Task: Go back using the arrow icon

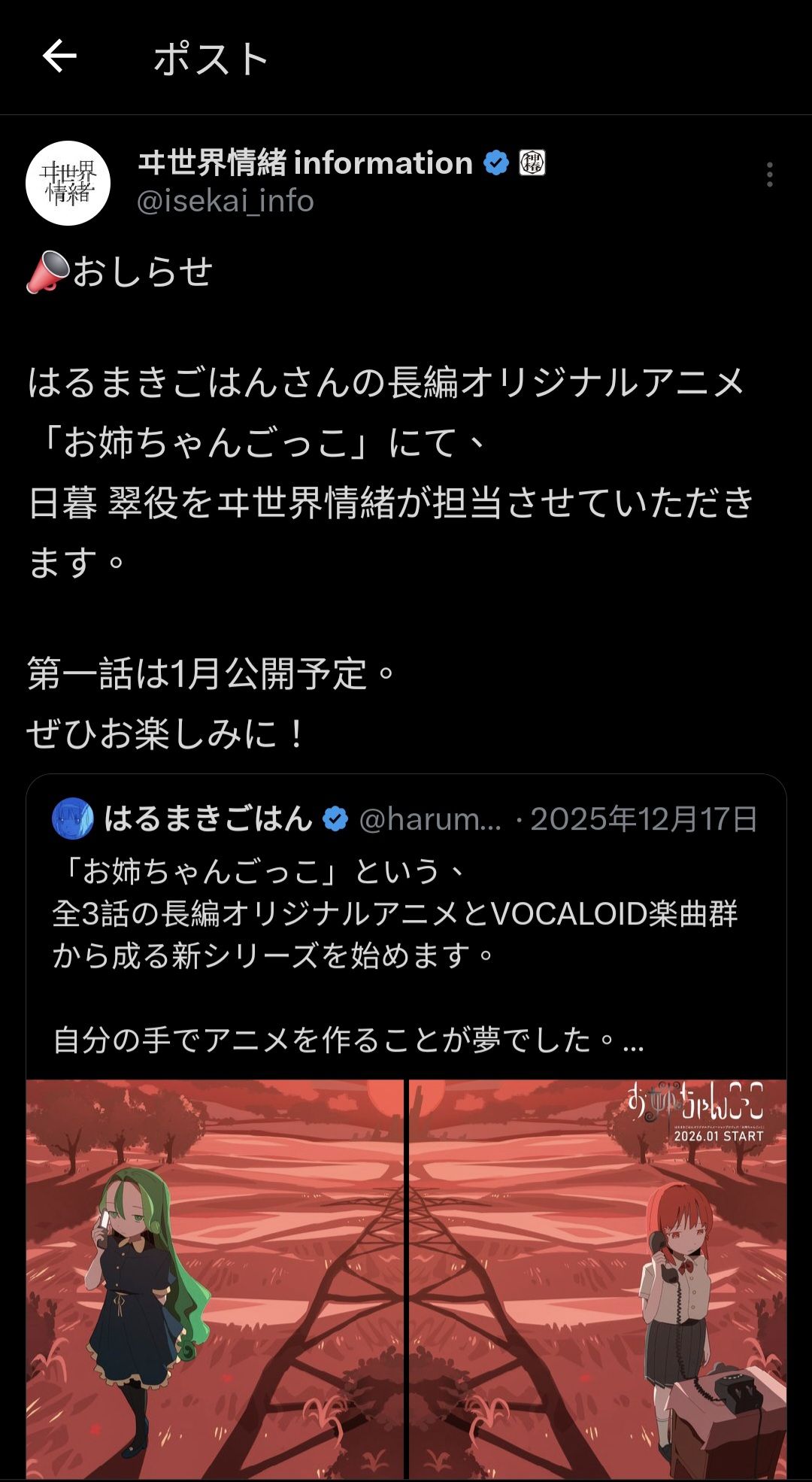Action: coord(59,56)
